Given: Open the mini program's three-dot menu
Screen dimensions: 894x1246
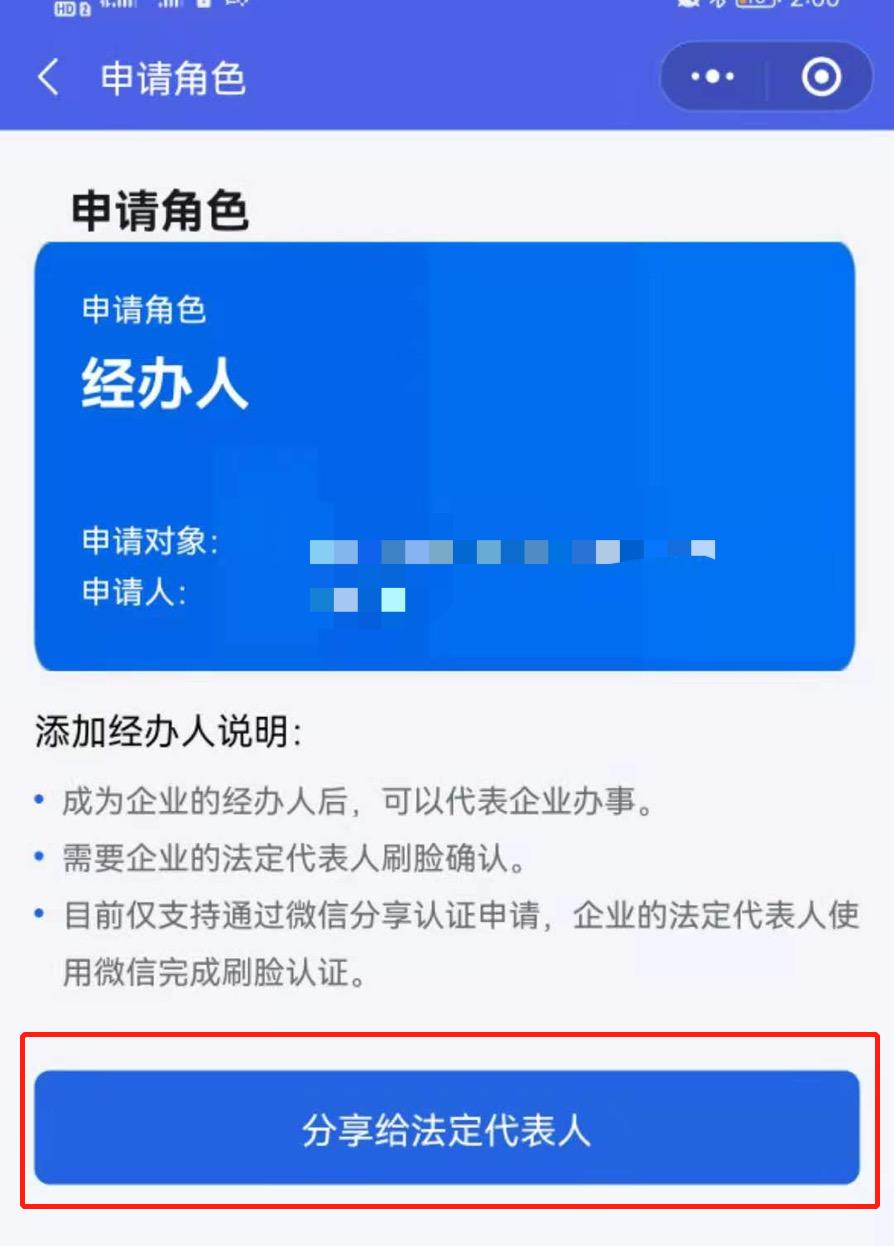Looking at the screenshot, I should point(713,77).
